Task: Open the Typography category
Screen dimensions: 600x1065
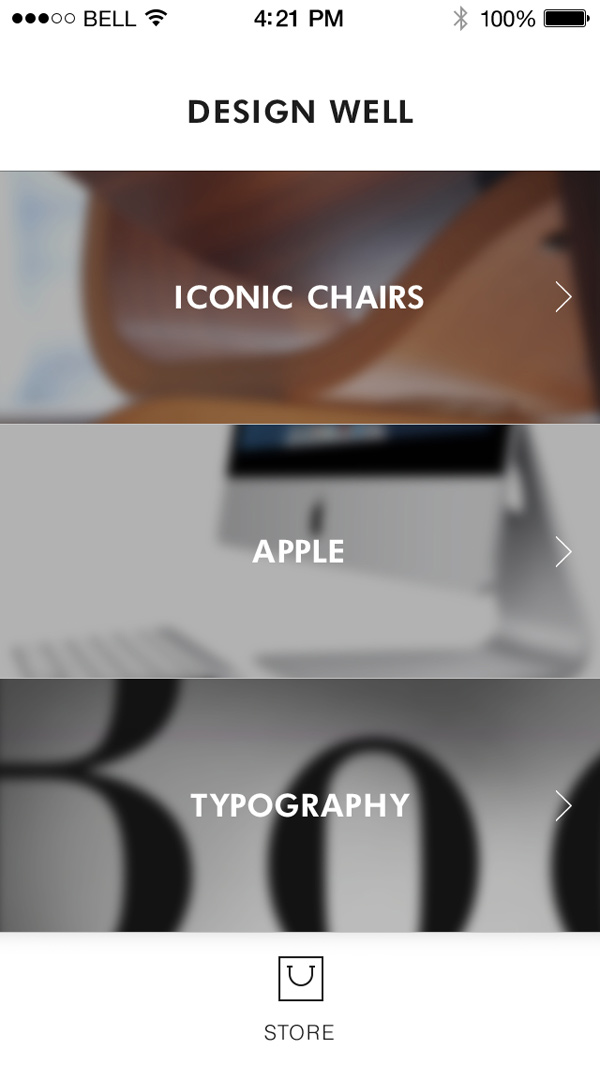Action: [x=299, y=805]
